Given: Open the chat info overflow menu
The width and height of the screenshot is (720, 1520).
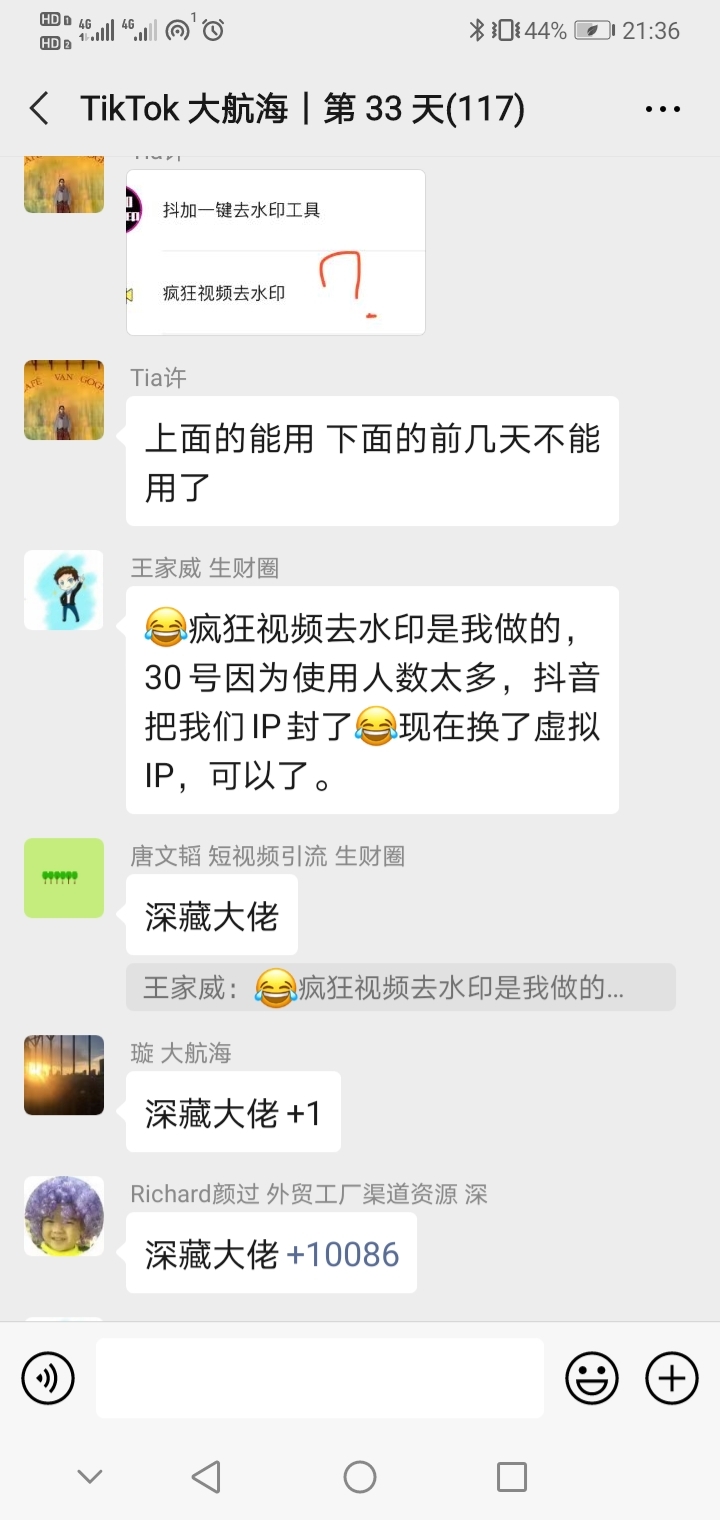Looking at the screenshot, I should (663, 109).
